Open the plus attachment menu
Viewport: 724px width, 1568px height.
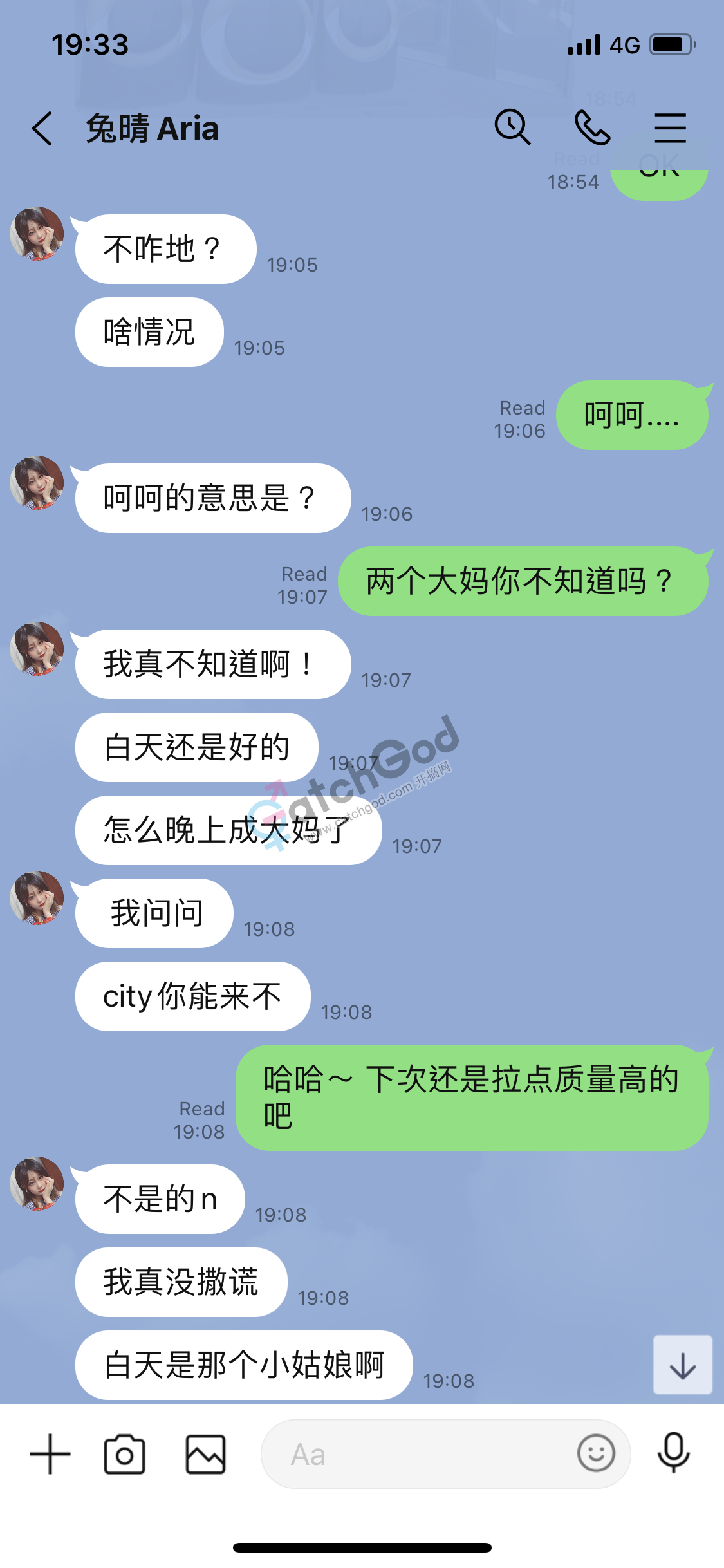point(50,1454)
